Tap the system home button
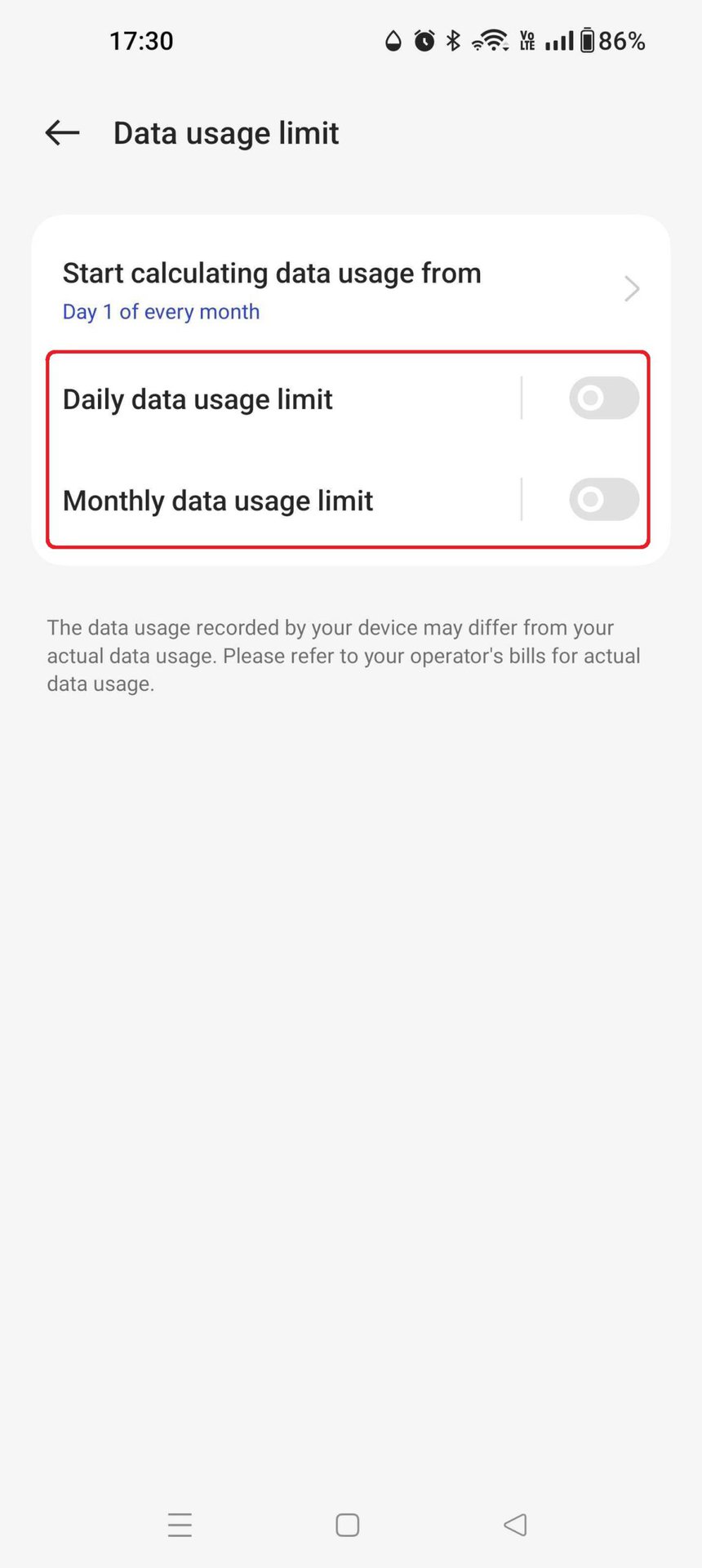 [x=348, y=1524]
